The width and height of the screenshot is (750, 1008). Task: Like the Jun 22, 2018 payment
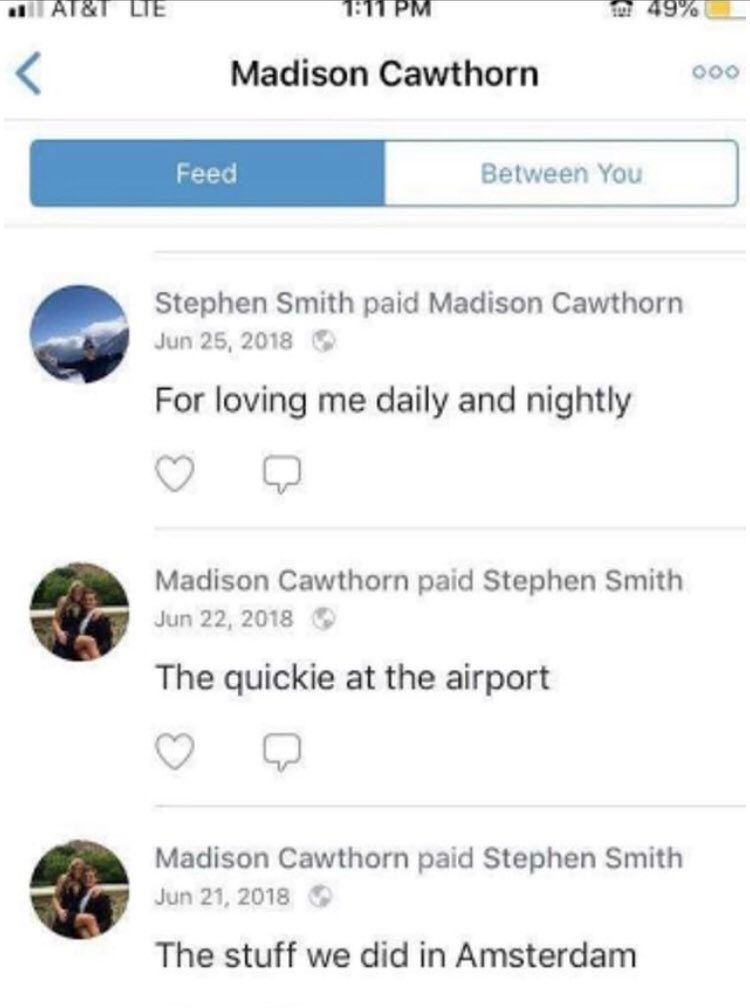176,752
